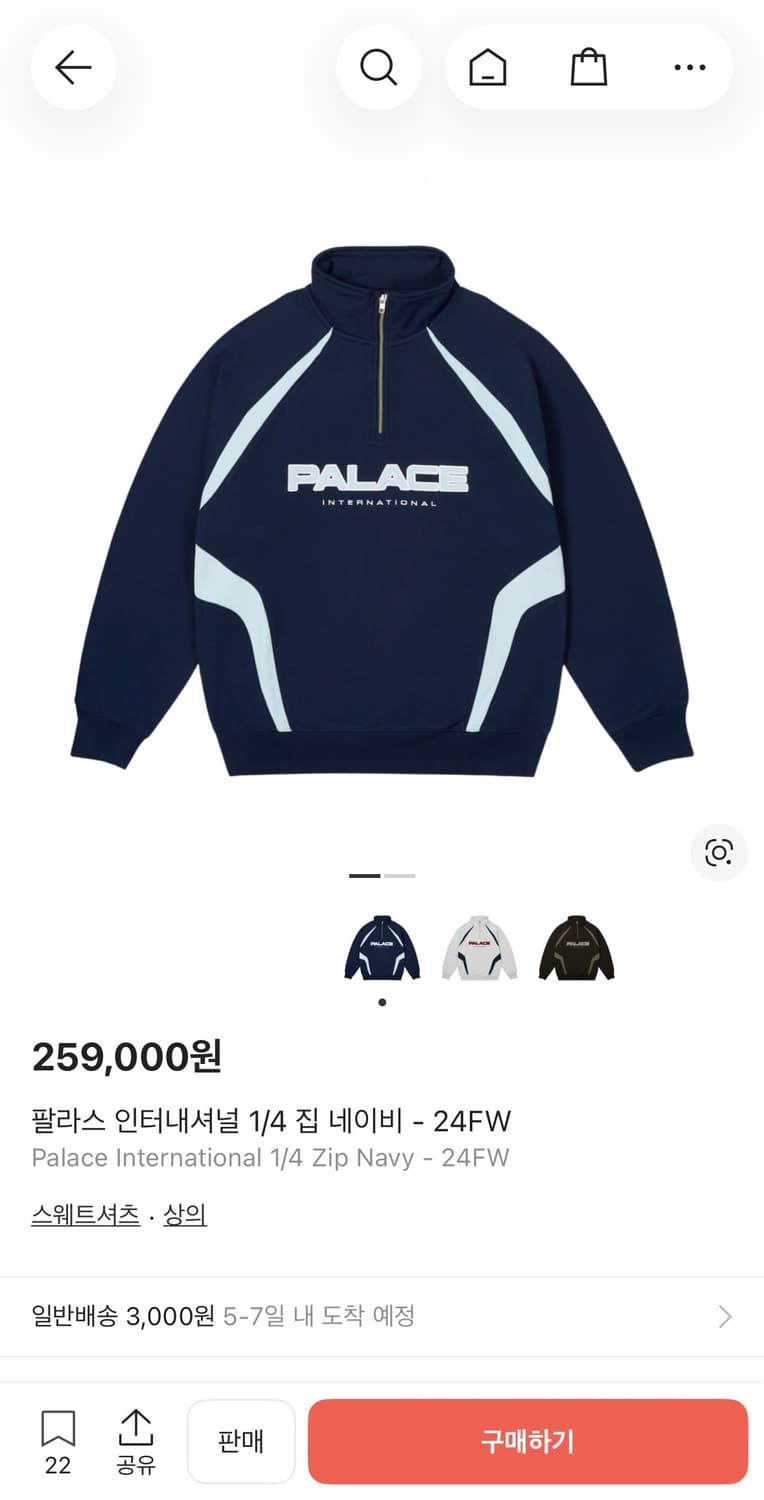Select the black colorway thumbnail
The width and height of the screenshot is (764, 1500).
(x=576, y=948)
